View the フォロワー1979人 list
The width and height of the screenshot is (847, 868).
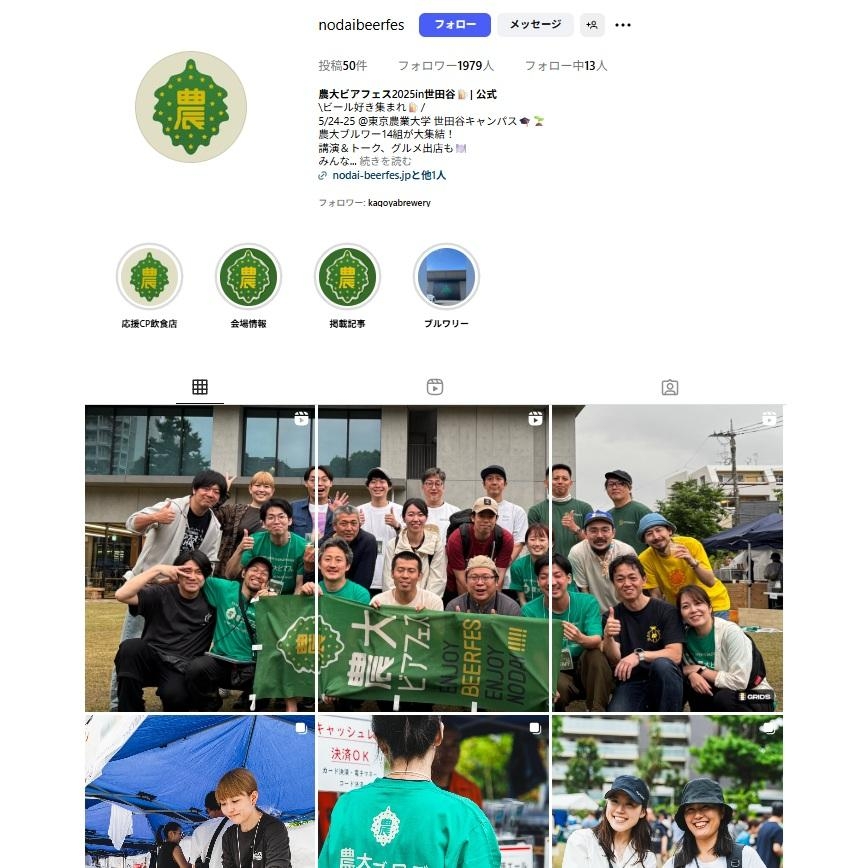tap(446, 66)
